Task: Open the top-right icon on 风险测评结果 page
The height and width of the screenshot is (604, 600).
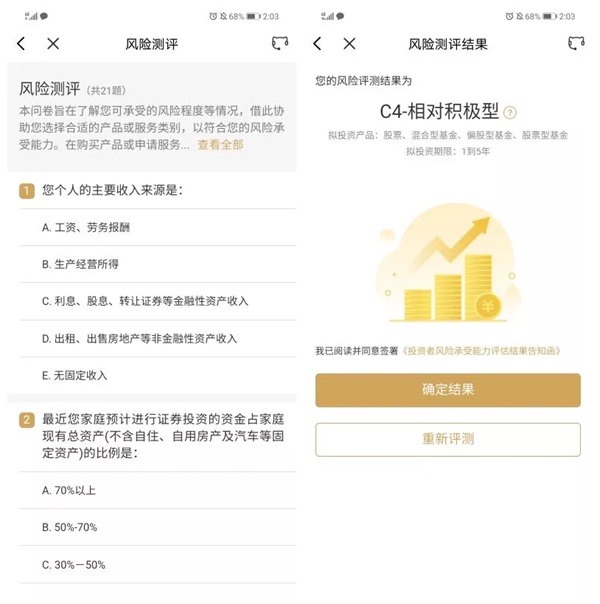Action: click(575, 44)
